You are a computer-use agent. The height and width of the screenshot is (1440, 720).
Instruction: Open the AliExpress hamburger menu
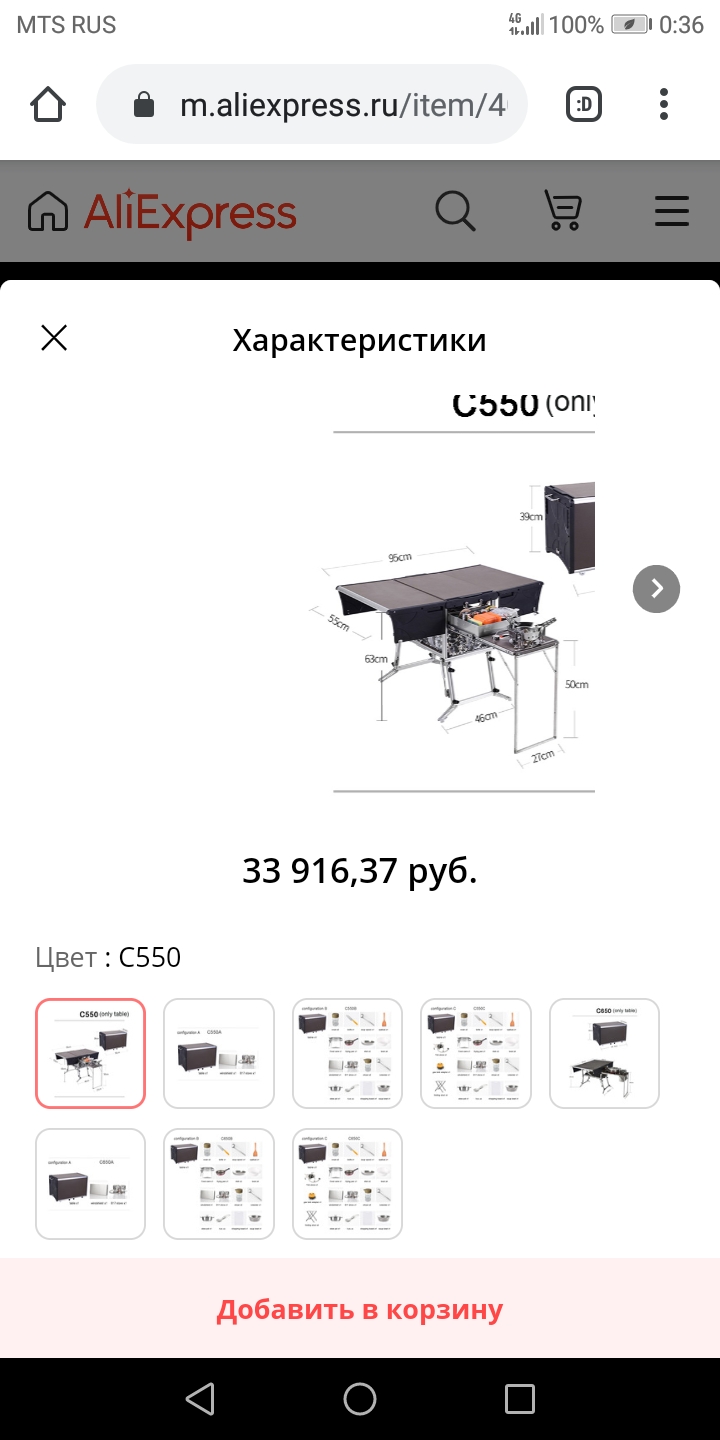(x=671, y=211)
